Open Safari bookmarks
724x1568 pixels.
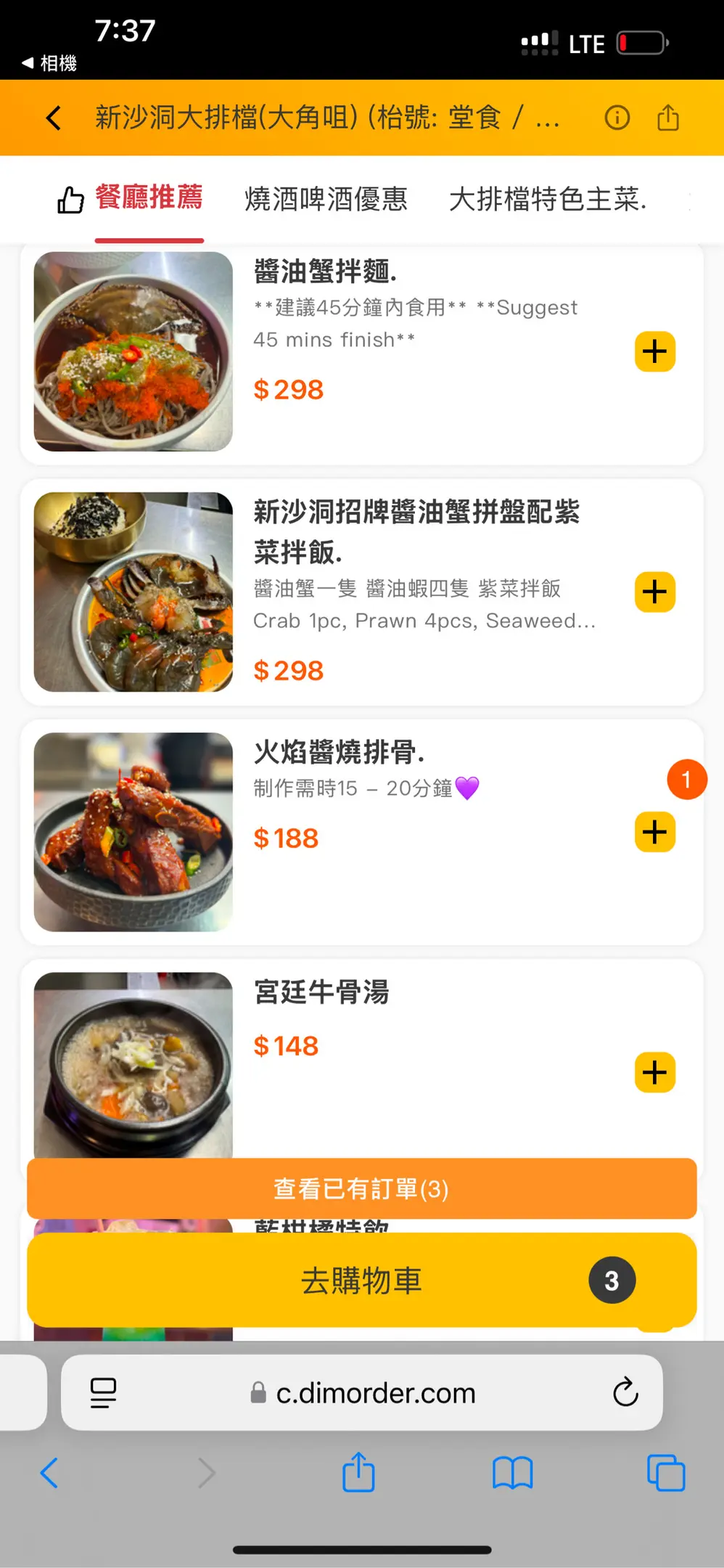[512, 1474]
